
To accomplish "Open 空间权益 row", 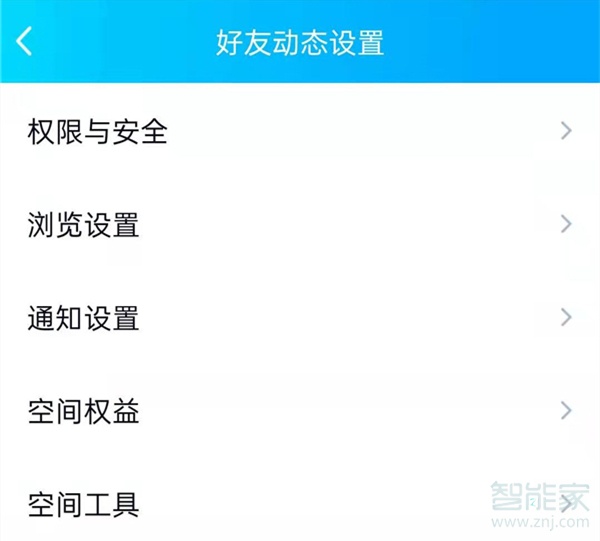I will [x=299, y=411].
